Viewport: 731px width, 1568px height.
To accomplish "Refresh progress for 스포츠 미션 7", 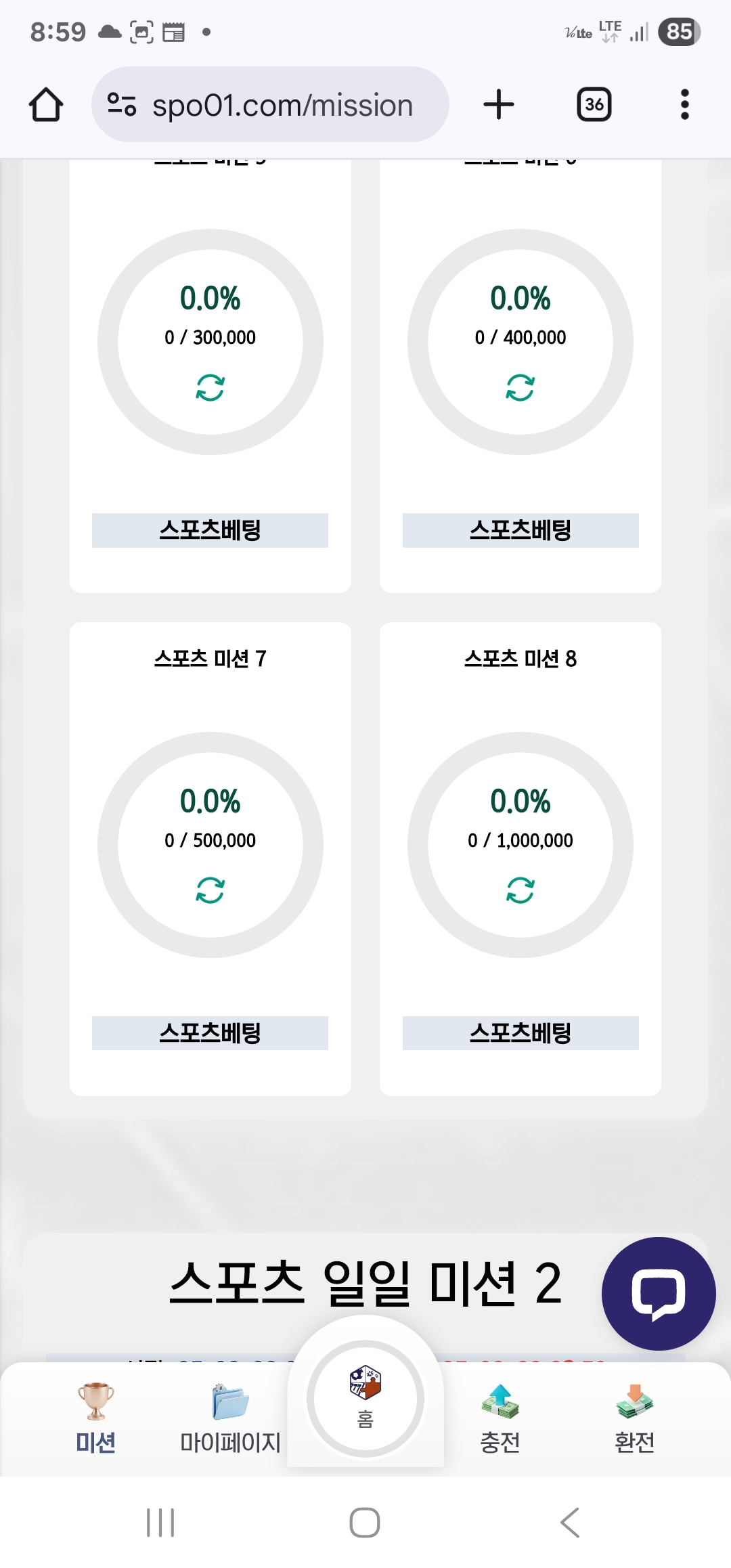I will [211, 890].
